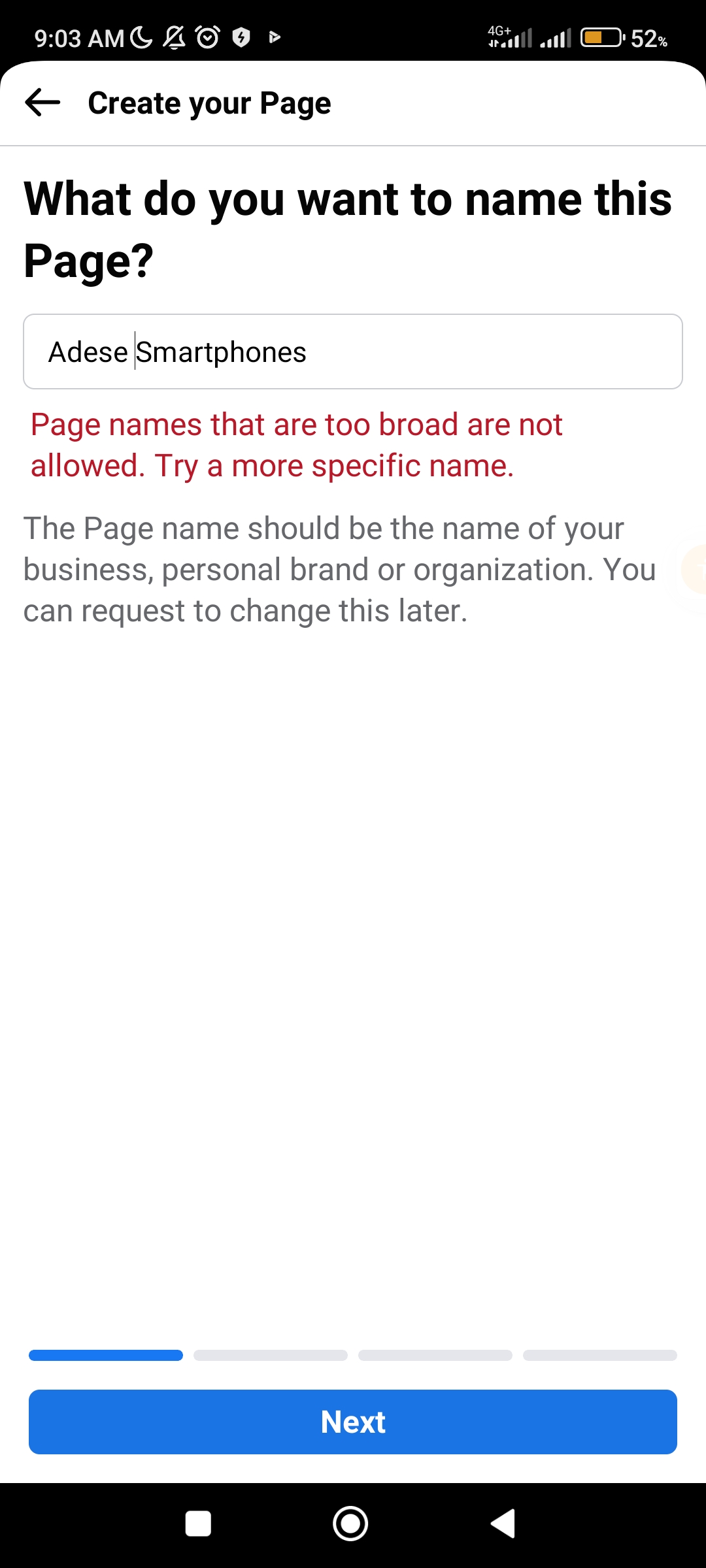Tap the Page name text field
The width and height of the screenshot is (706, 1568).
[353, 351]
